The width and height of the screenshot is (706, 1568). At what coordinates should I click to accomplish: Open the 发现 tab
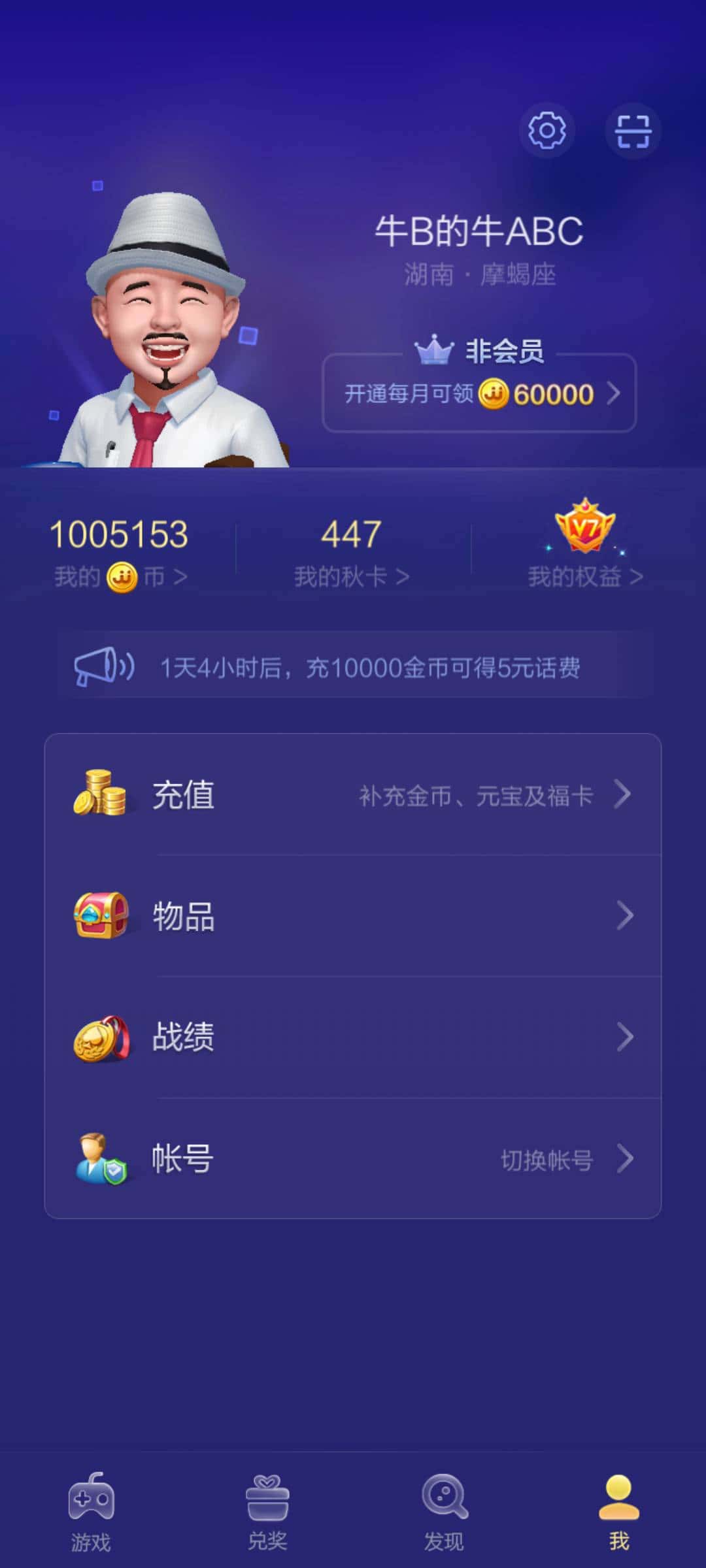(x=444, y=1511)
